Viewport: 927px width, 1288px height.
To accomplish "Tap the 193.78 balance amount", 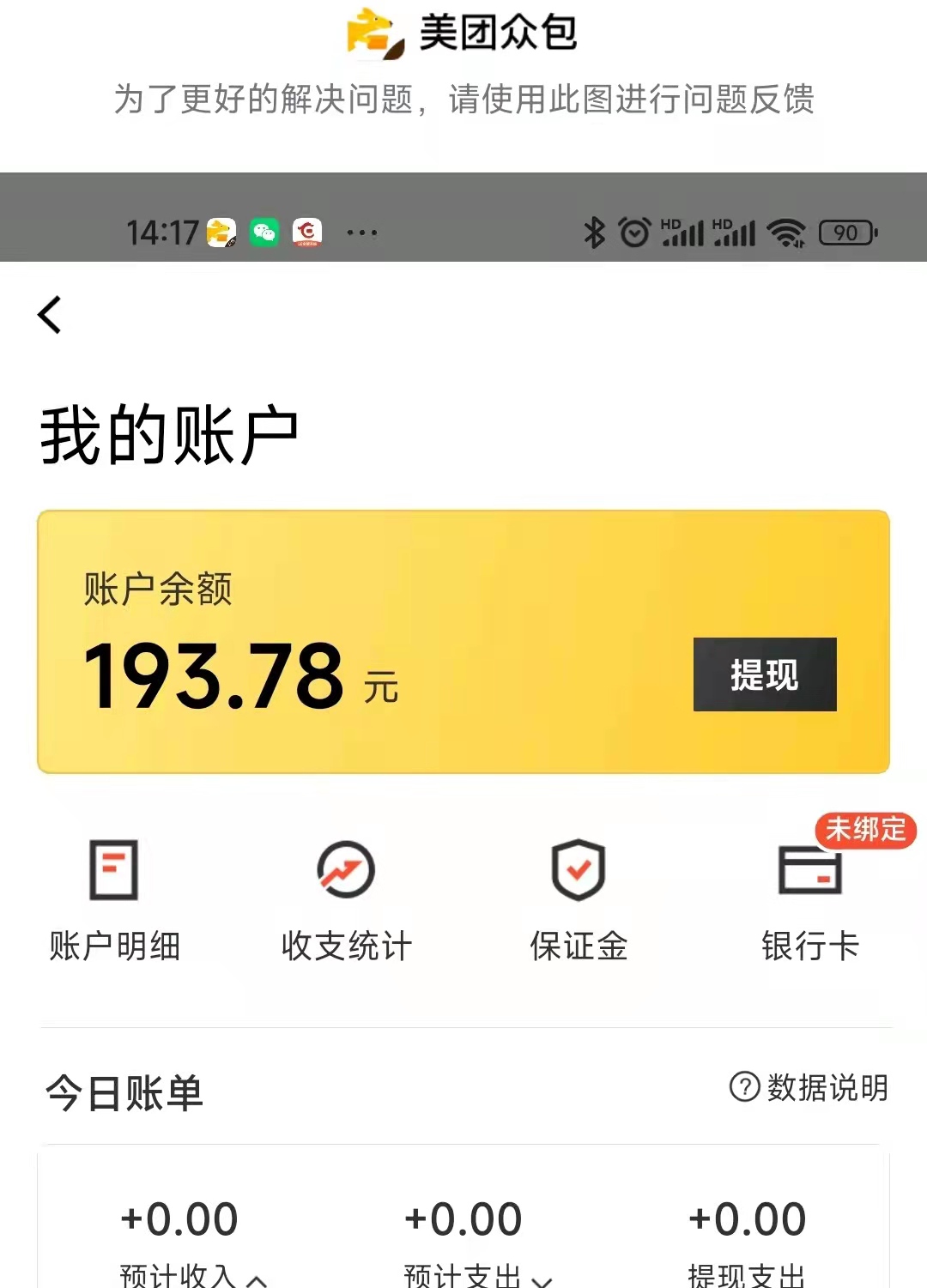I will 215,677.
